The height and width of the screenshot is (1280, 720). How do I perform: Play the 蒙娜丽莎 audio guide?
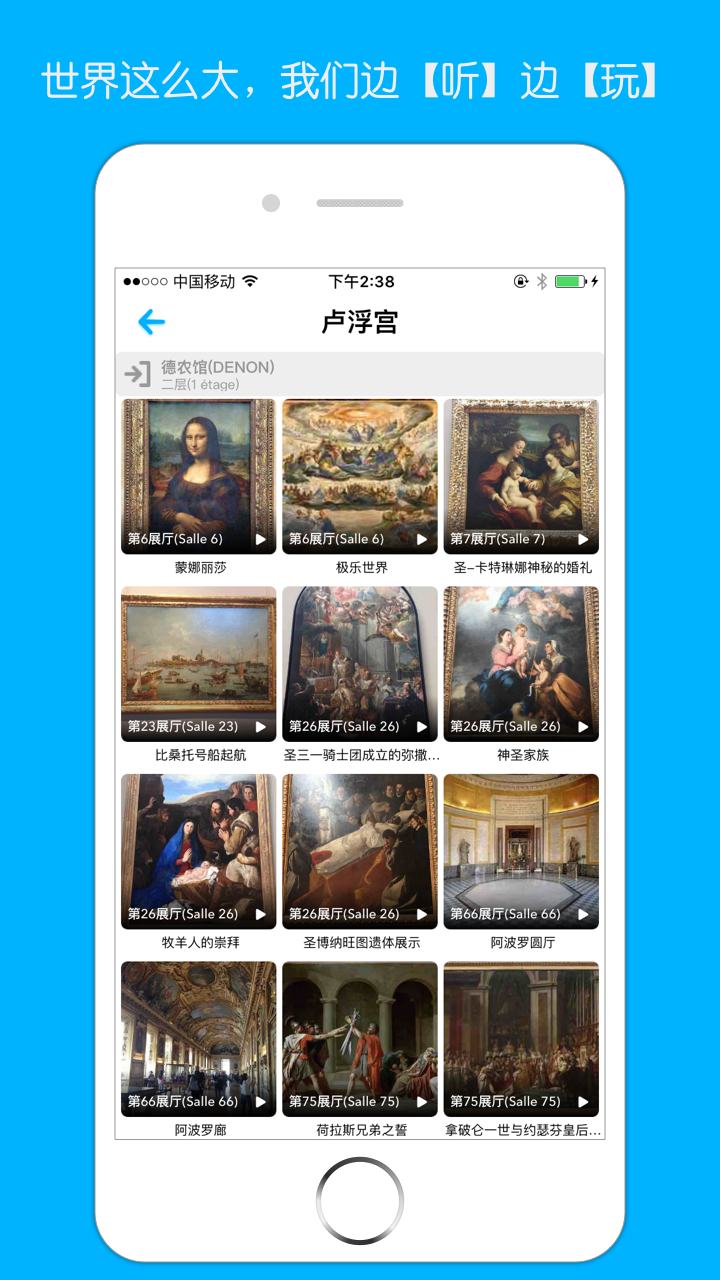coord(262,538)
